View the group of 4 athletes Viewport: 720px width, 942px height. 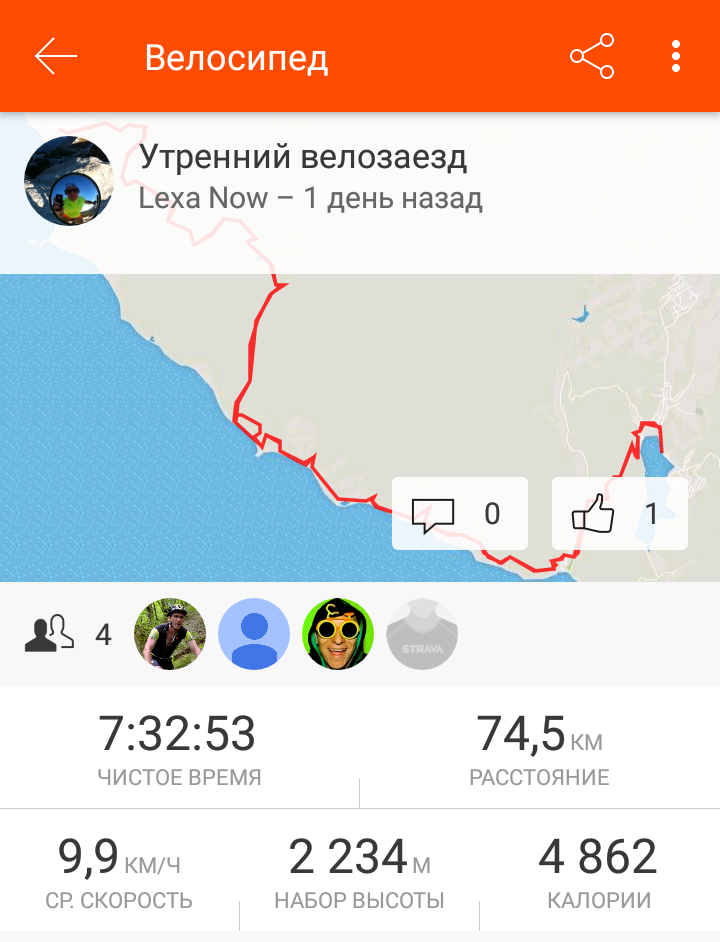[68, 634]
